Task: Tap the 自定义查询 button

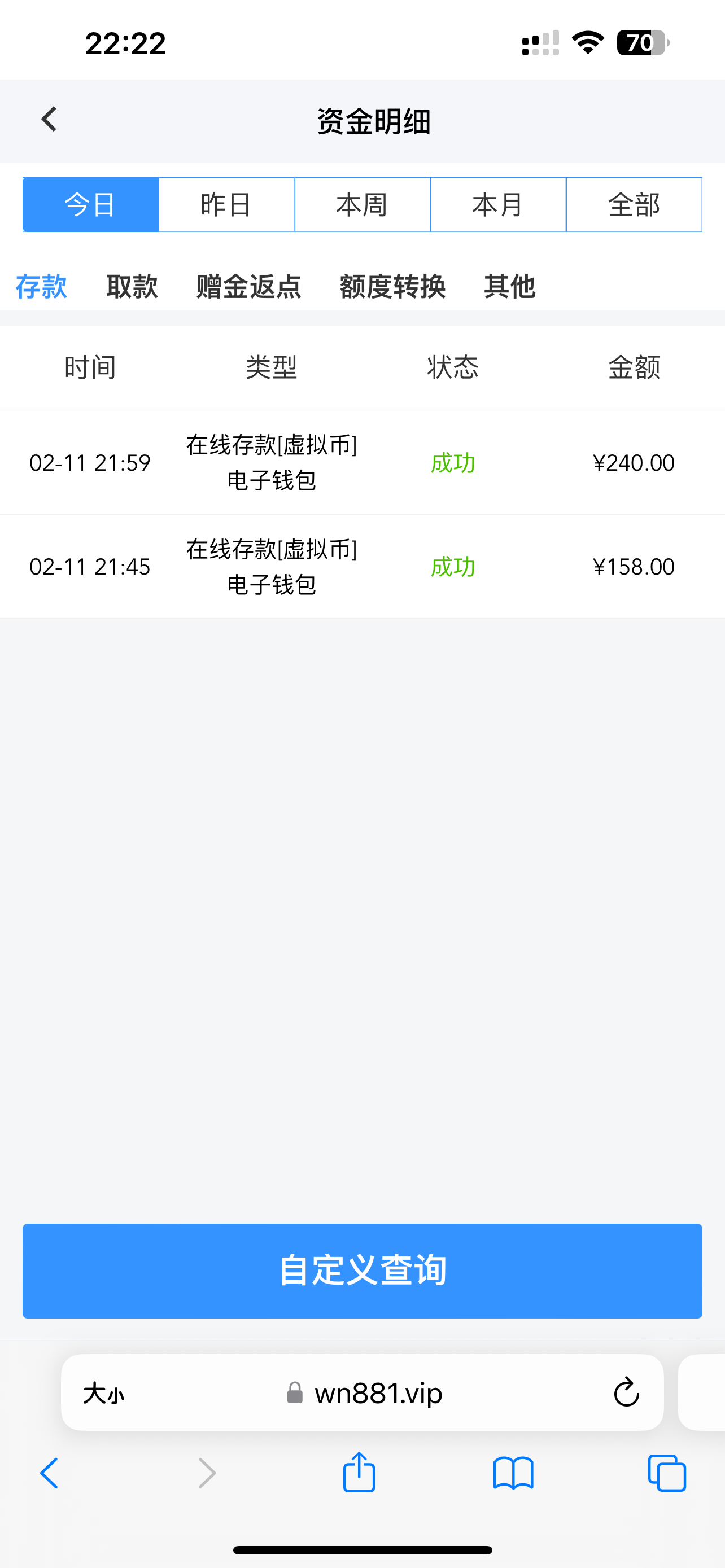Action: click(362, 1271)
